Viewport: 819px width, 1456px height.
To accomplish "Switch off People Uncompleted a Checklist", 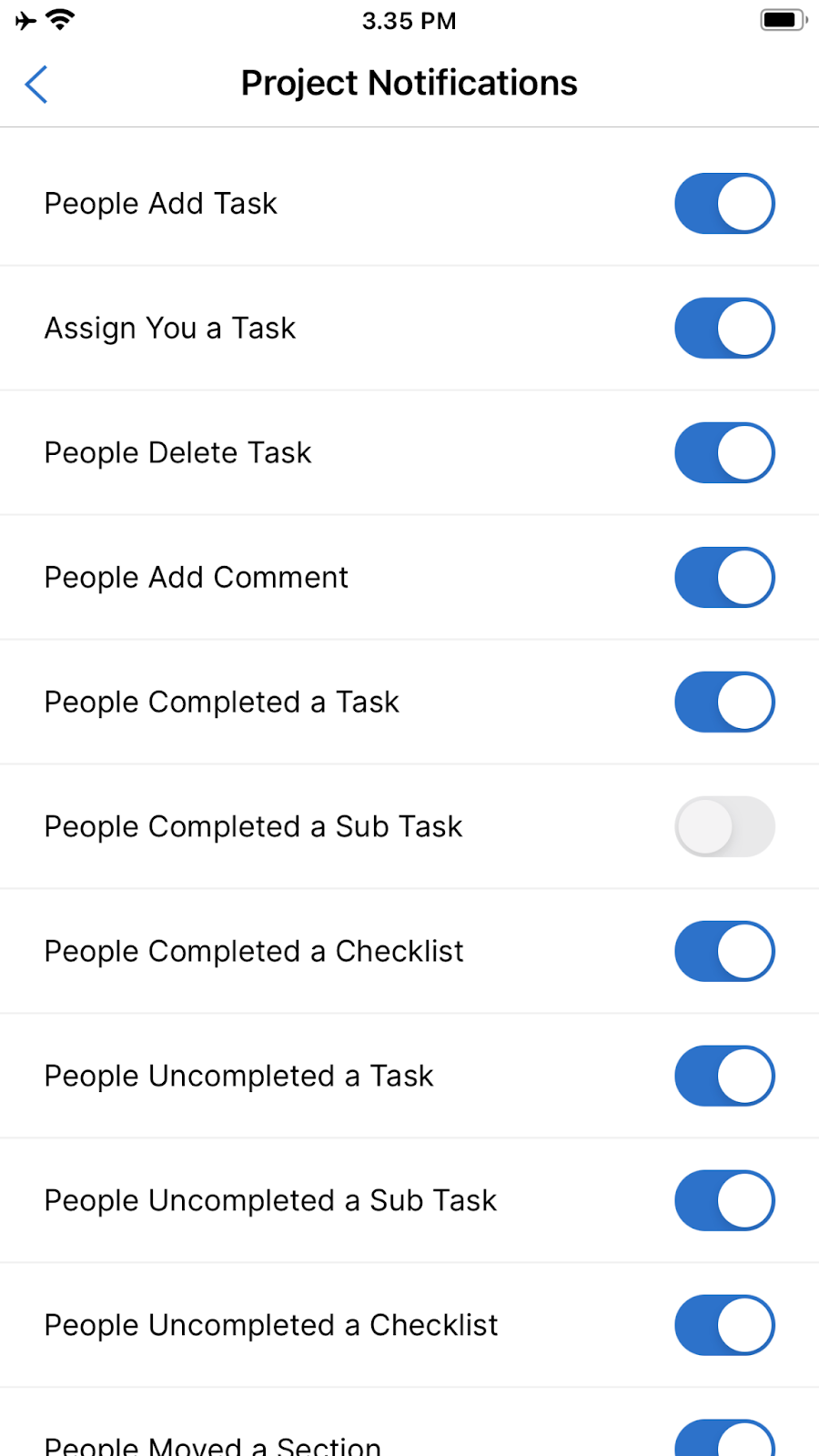I will [x=724, y=1326].
